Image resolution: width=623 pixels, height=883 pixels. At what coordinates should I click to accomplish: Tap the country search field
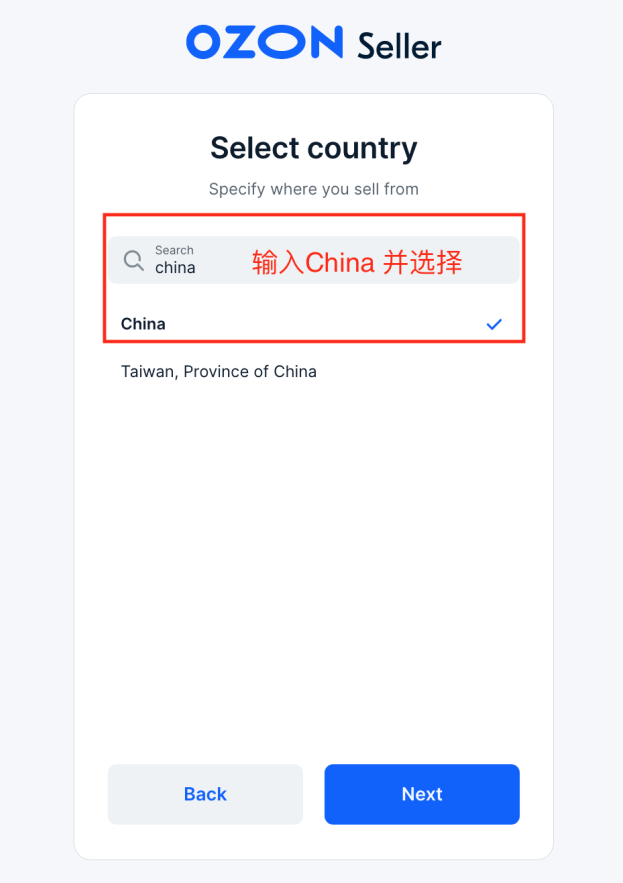coord(312,260)
